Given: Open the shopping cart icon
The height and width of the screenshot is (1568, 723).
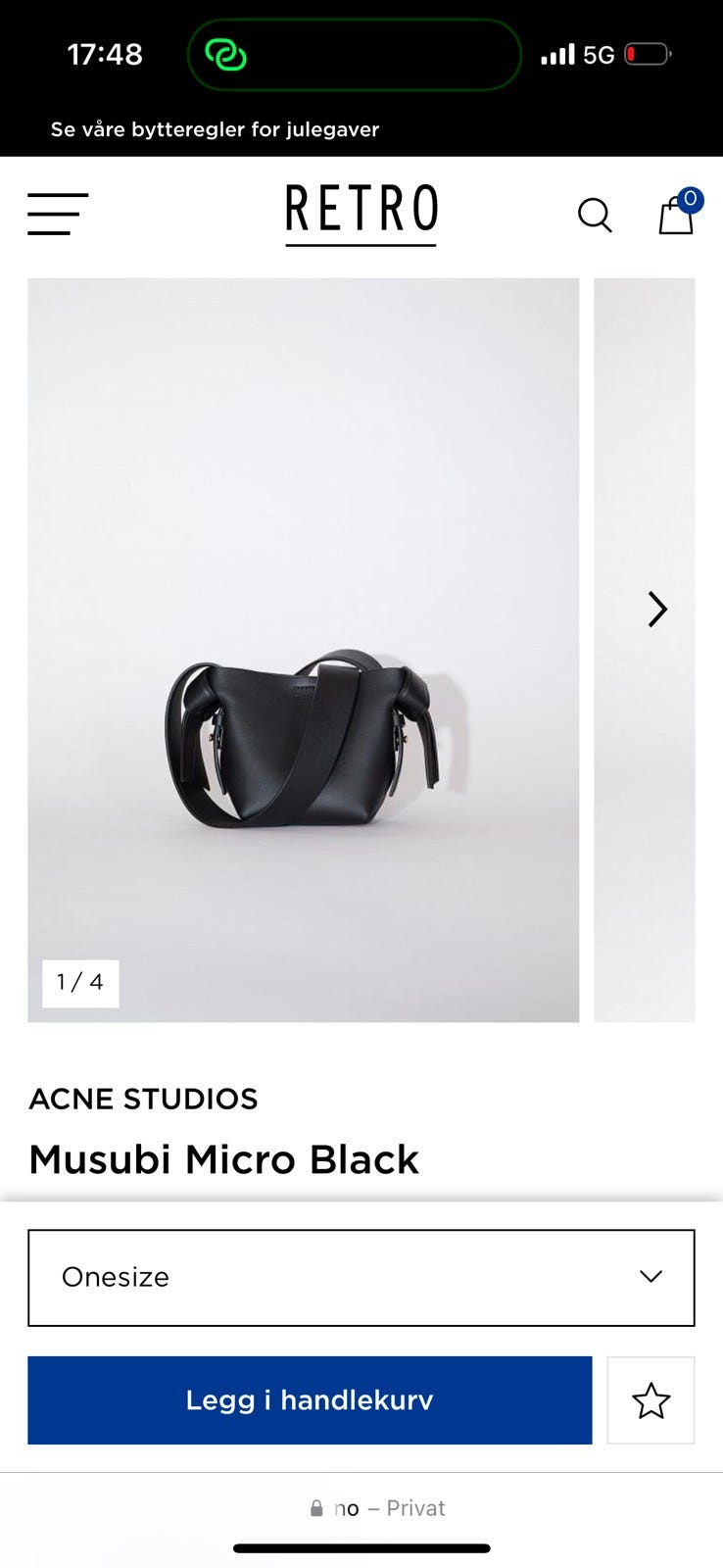Looking at the screenshot, I should (677, 214).
